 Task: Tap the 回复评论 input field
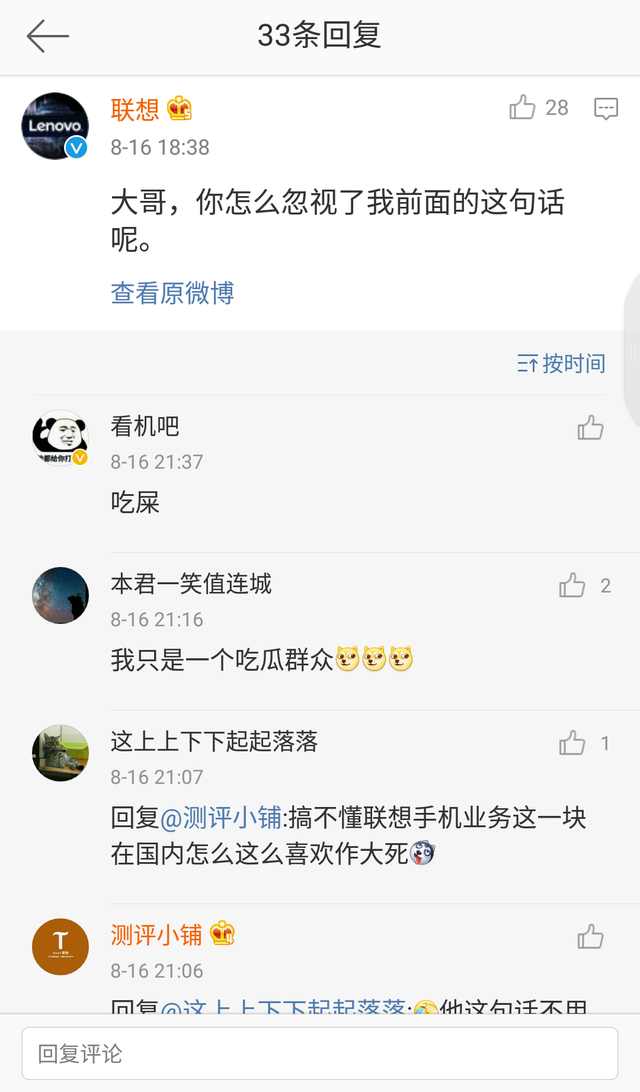(320, 1053)
